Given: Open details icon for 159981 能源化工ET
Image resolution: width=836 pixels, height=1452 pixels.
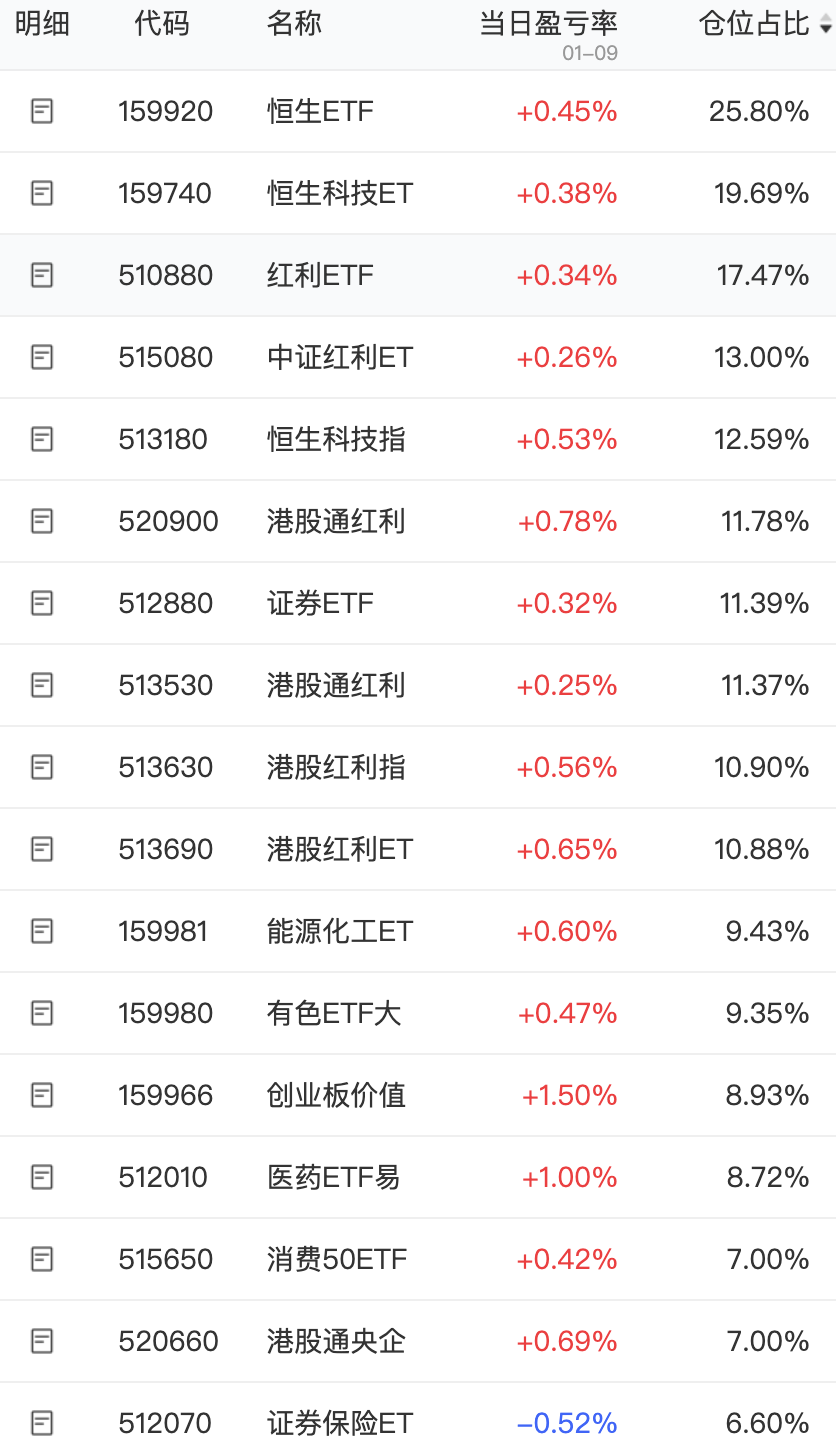Looking at the screenshot, I should pyautogui.click(x=42, y=931).
